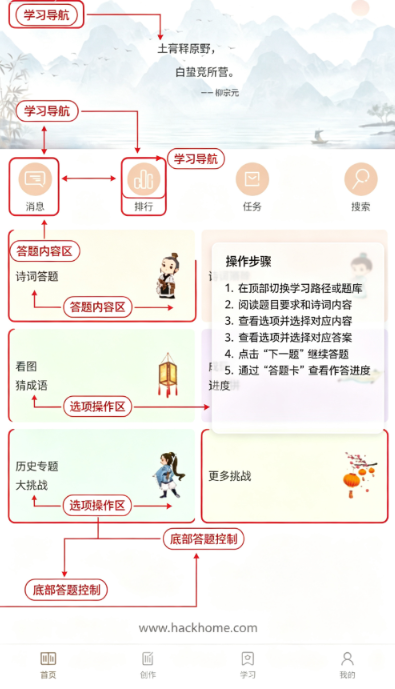This screenshot has height=689, width=395.
Task: Switch to the 创作 tab
Action: [148, 664]
